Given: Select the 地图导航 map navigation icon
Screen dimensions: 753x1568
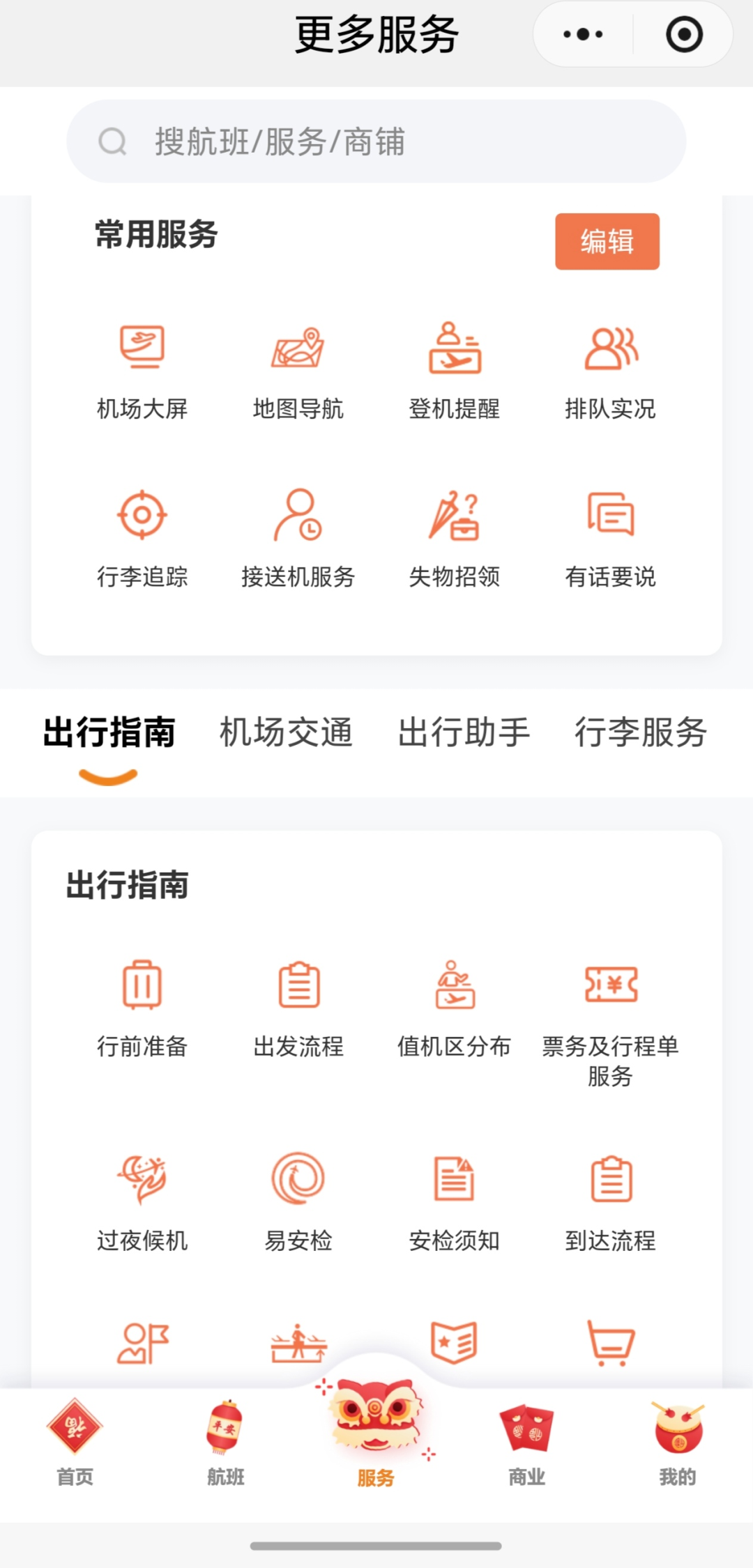Looking at the screenshot, I should [x=298, y=369].
